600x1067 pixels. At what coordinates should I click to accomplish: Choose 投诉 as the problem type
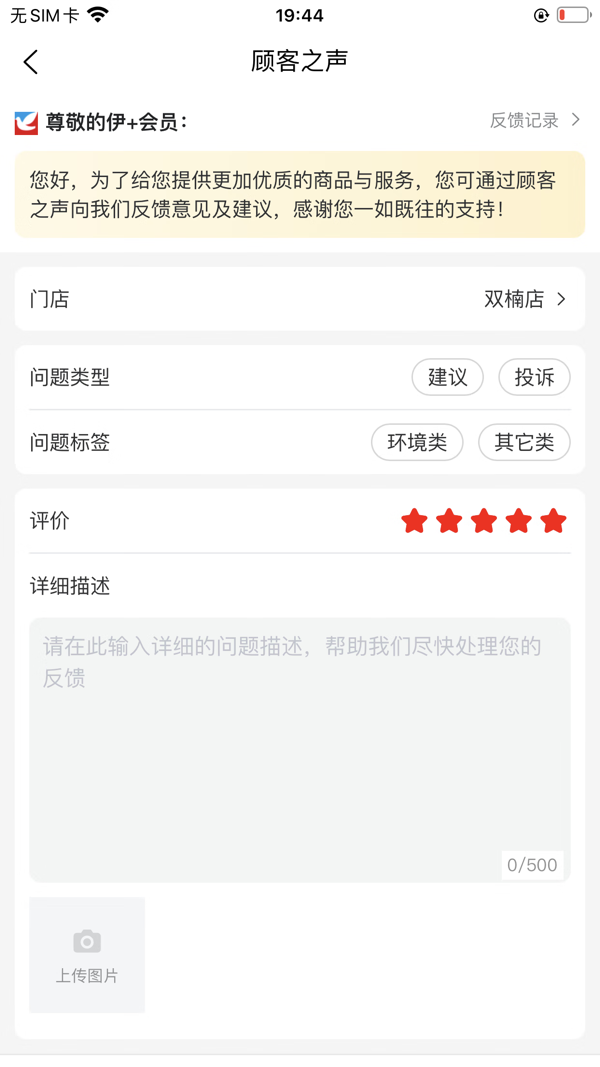pyautogui.click(x=534, y=378)
